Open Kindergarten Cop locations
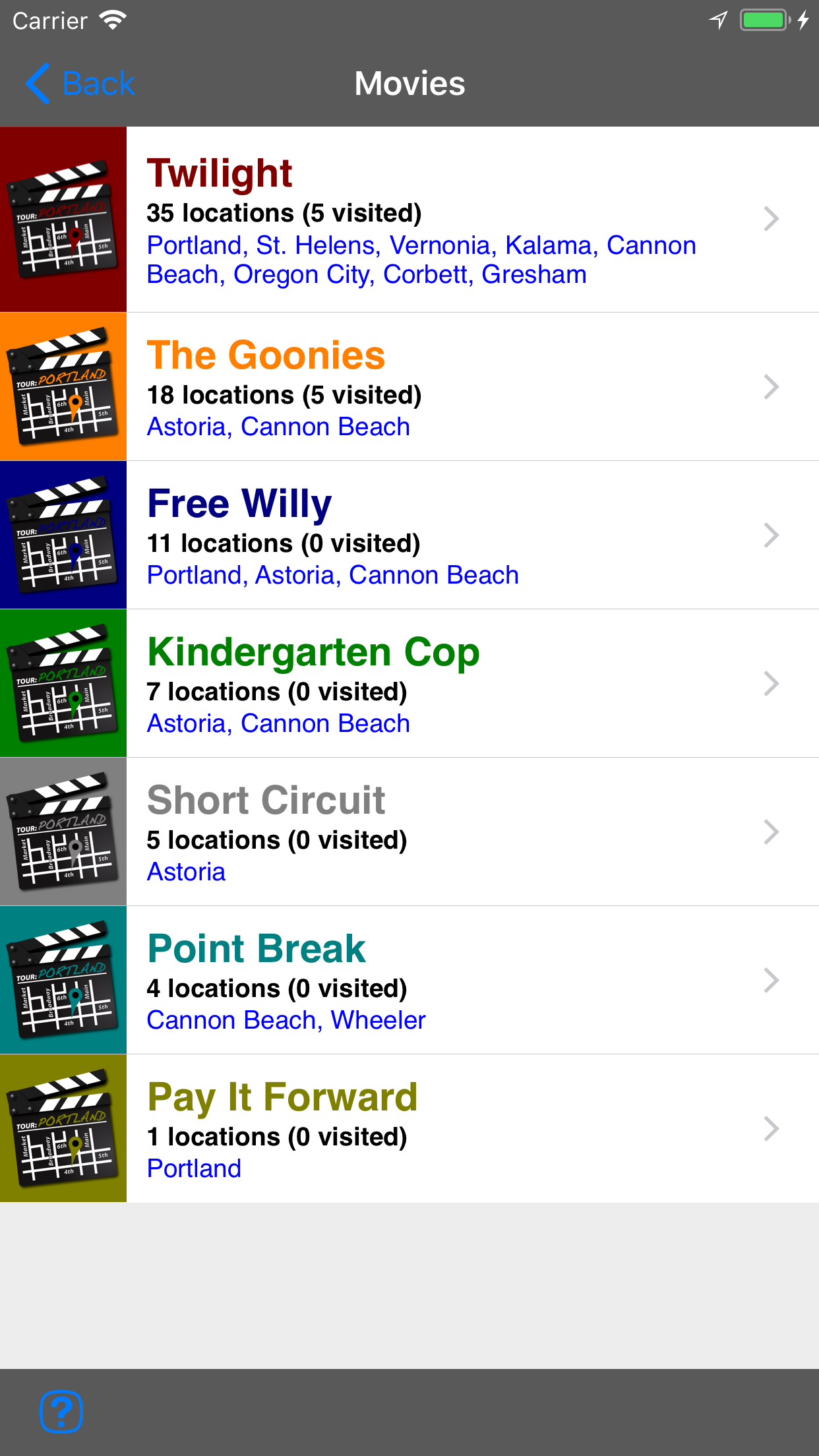The height and width of the screenshot is (1456, 819). [409, 683]
